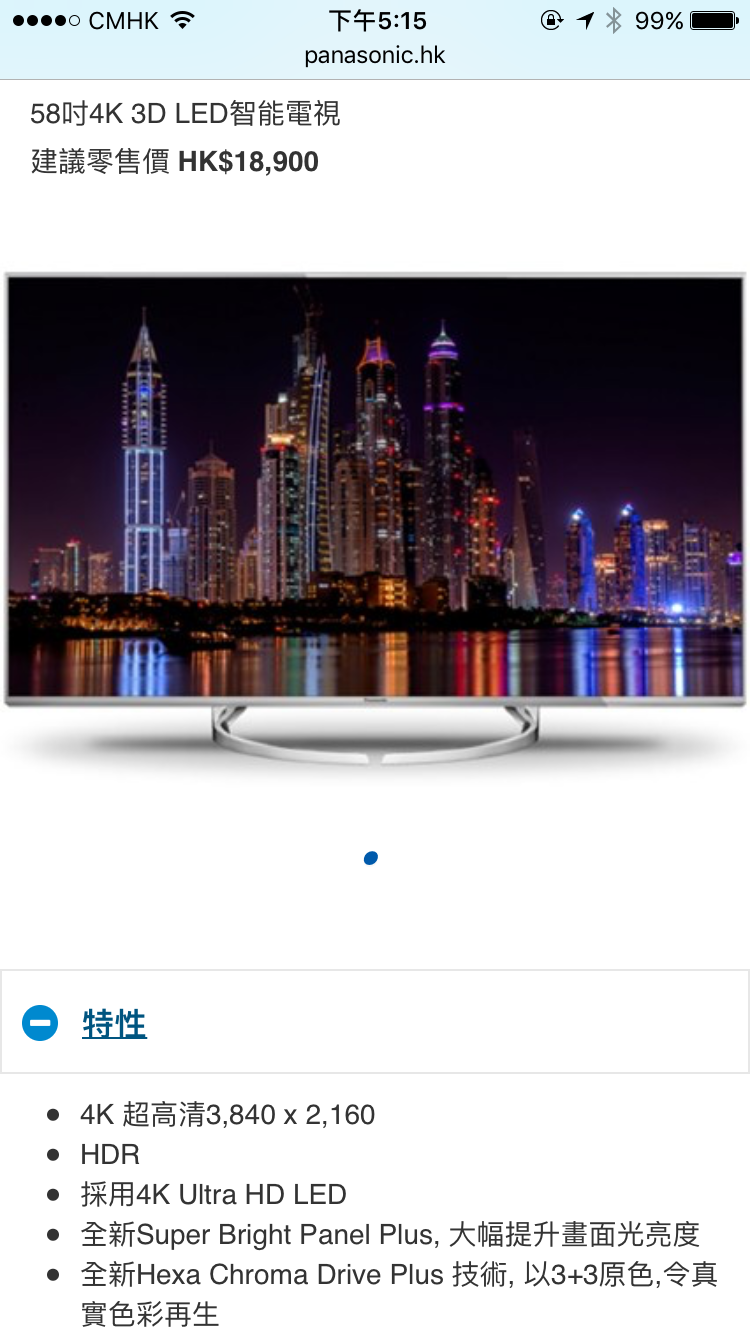Tap the panasonic.hk address bar

375,55
